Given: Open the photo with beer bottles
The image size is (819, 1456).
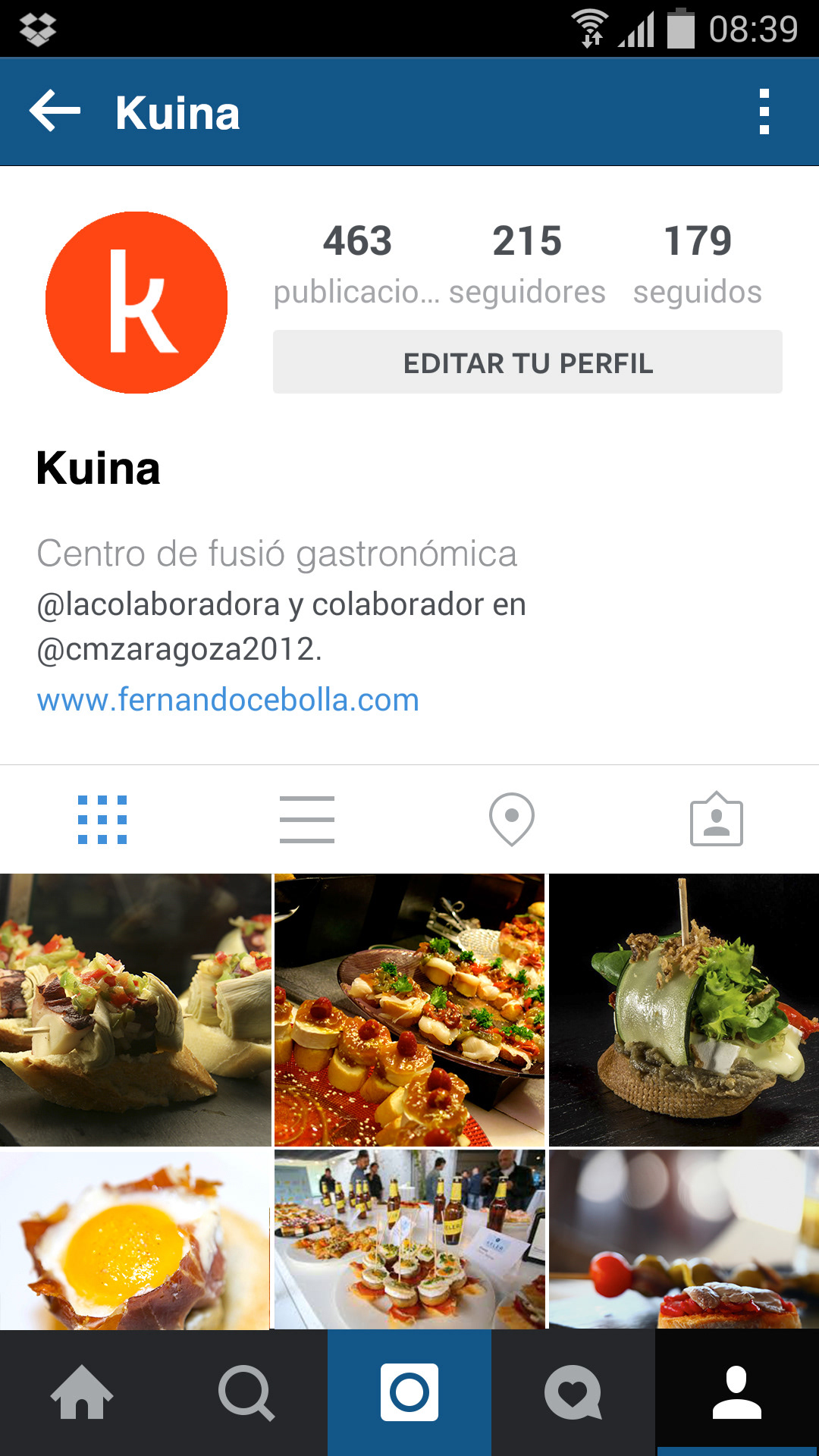Looking at the screenshot, I should pyautogui.click(x=409, y=1239).
